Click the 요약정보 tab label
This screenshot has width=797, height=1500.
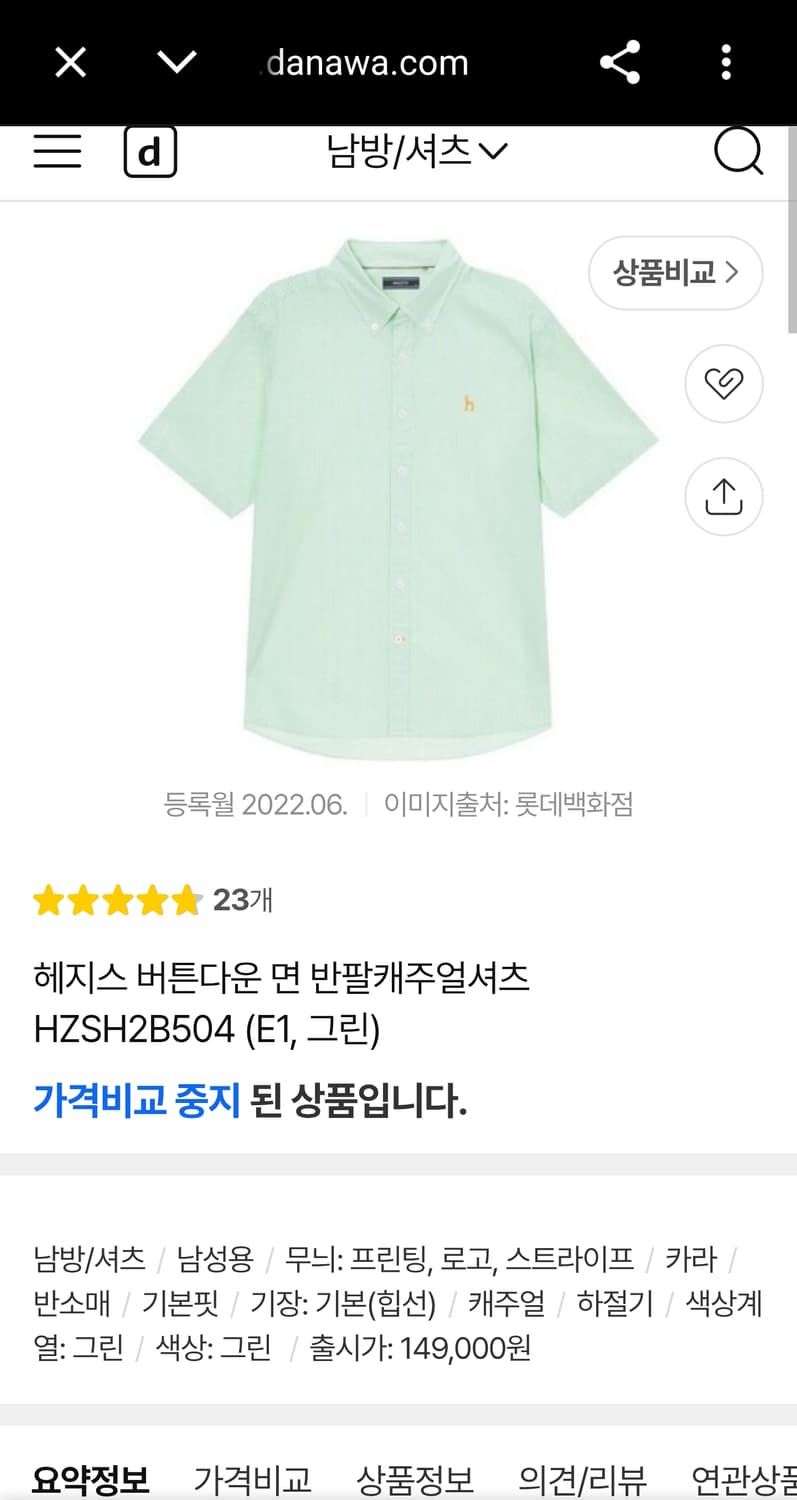[x=90, y=1478]
